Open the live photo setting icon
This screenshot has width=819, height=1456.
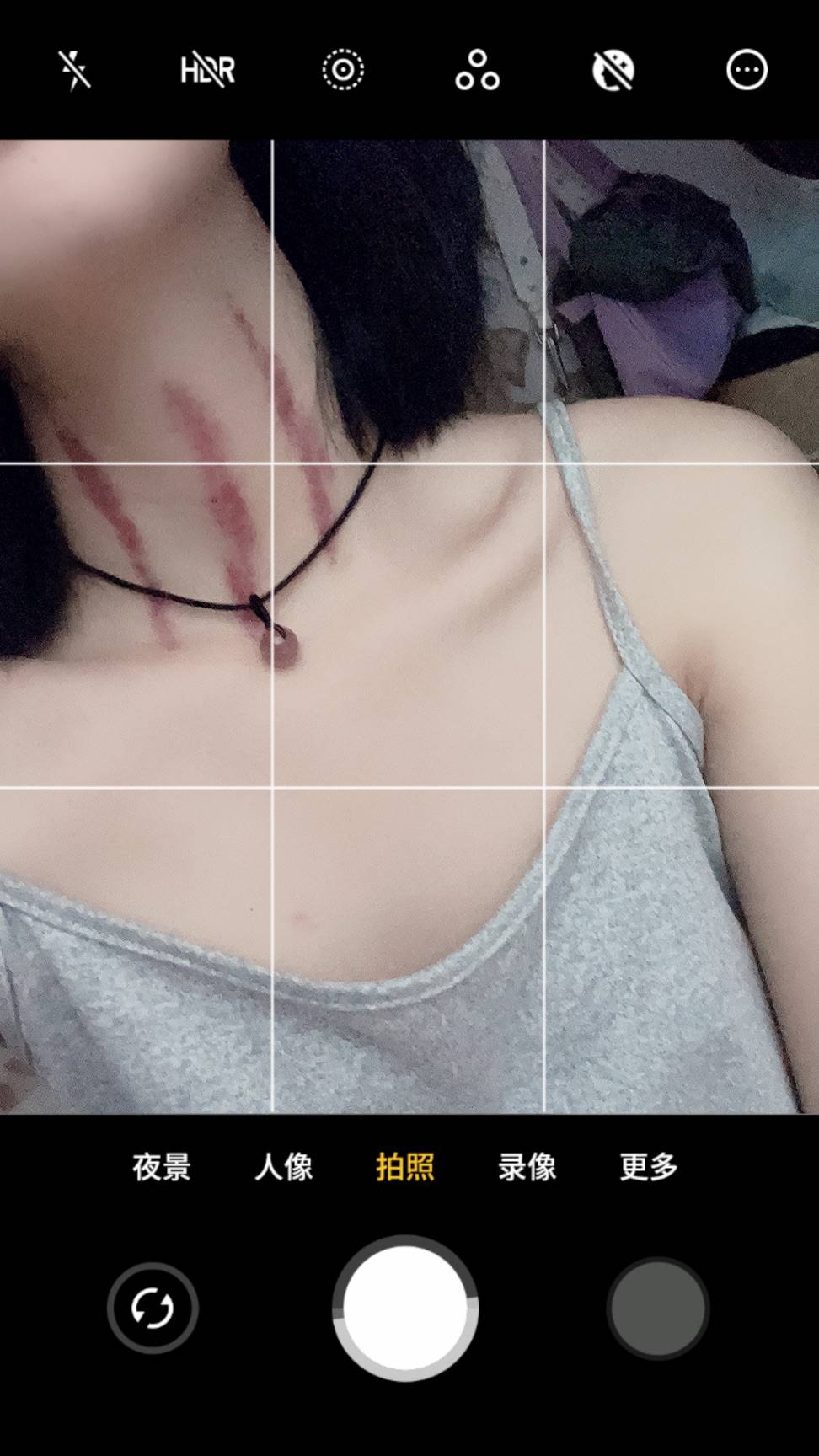(343, 70)
